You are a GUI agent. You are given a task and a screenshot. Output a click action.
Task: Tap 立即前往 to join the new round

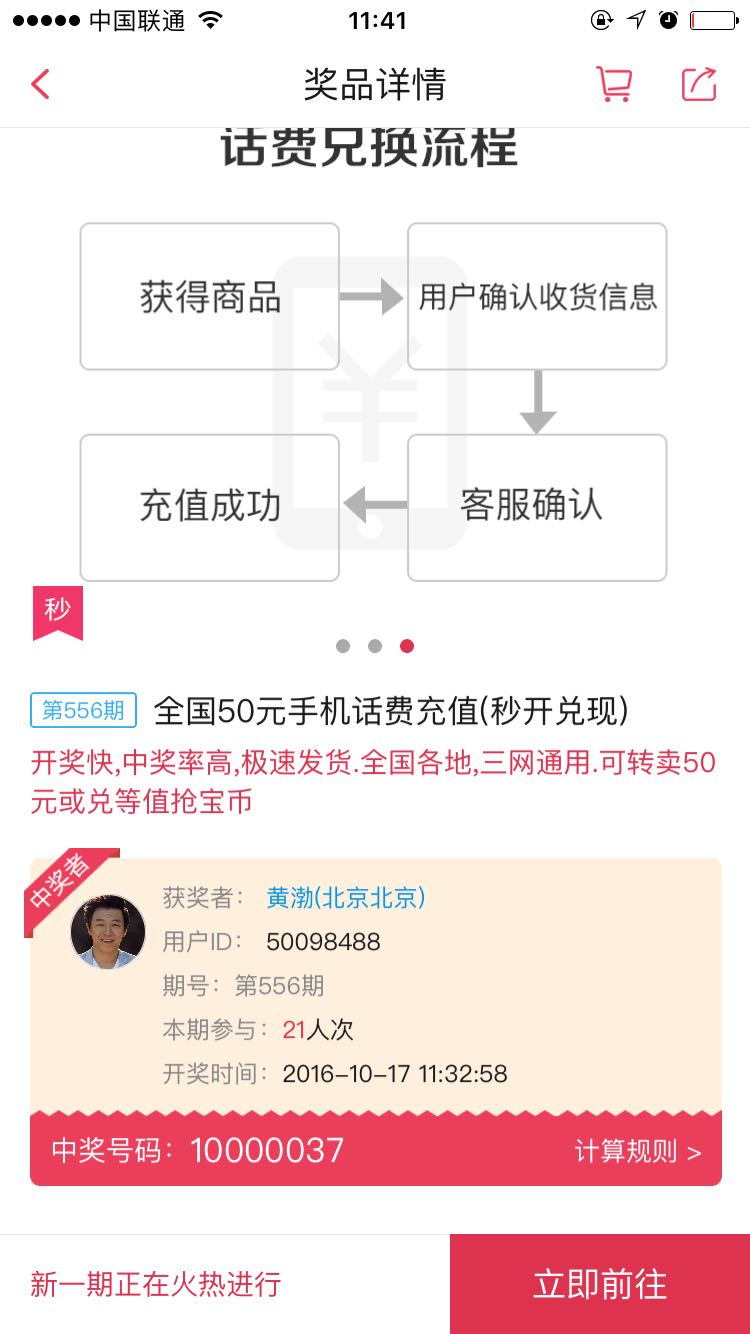click(600, 1284)
